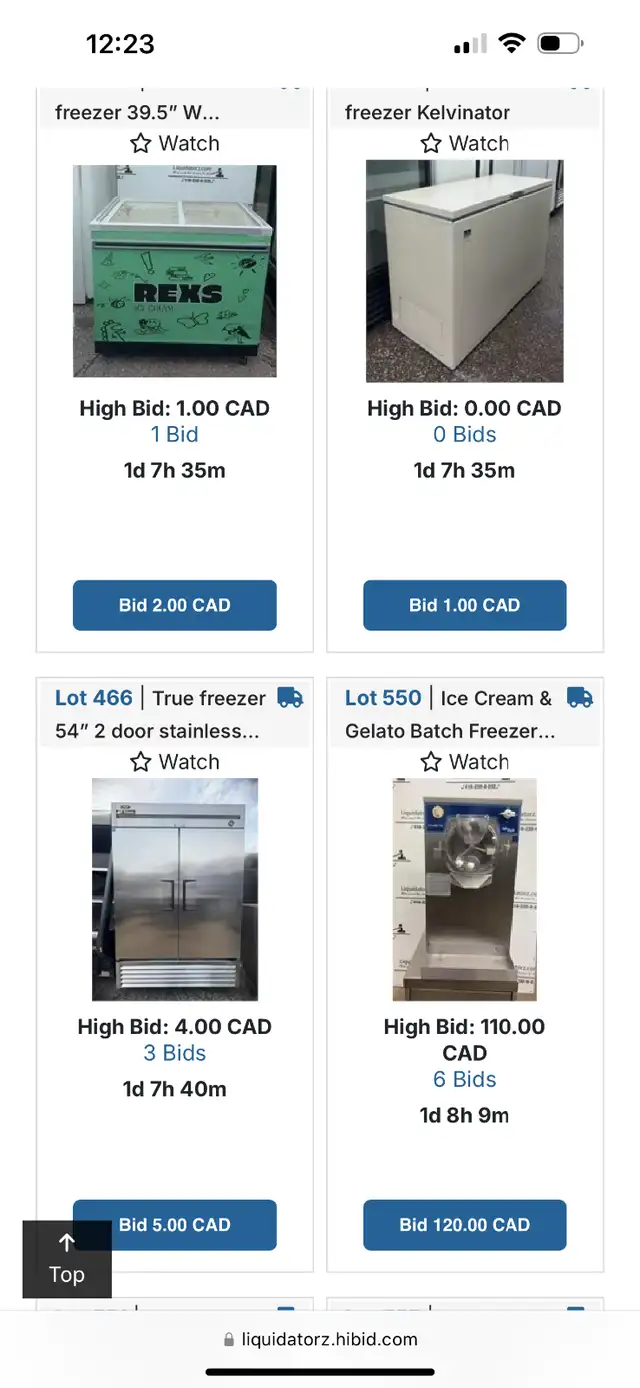Add Lot 466 True freezer to watchlist

175,762
